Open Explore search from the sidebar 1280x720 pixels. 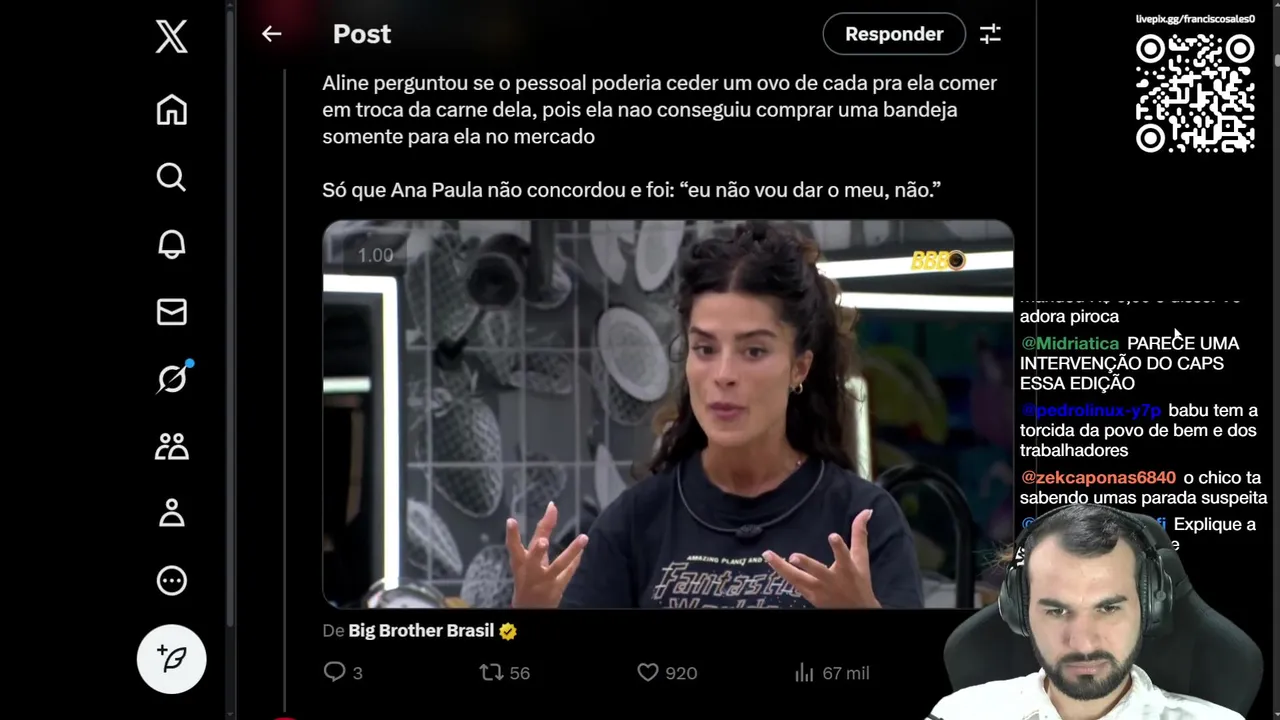pos(171,177)
